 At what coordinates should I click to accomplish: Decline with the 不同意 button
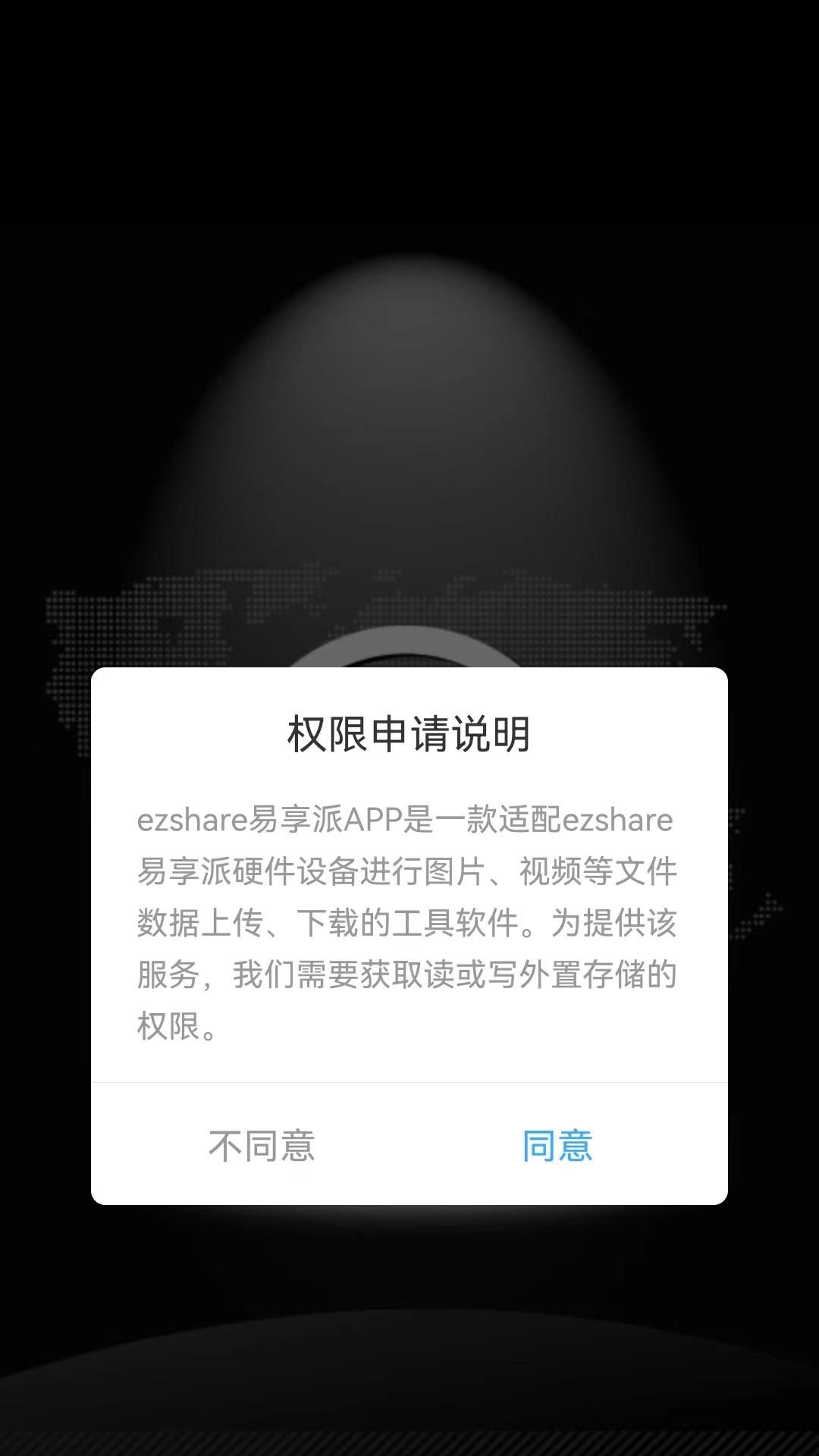point(262,1145)
